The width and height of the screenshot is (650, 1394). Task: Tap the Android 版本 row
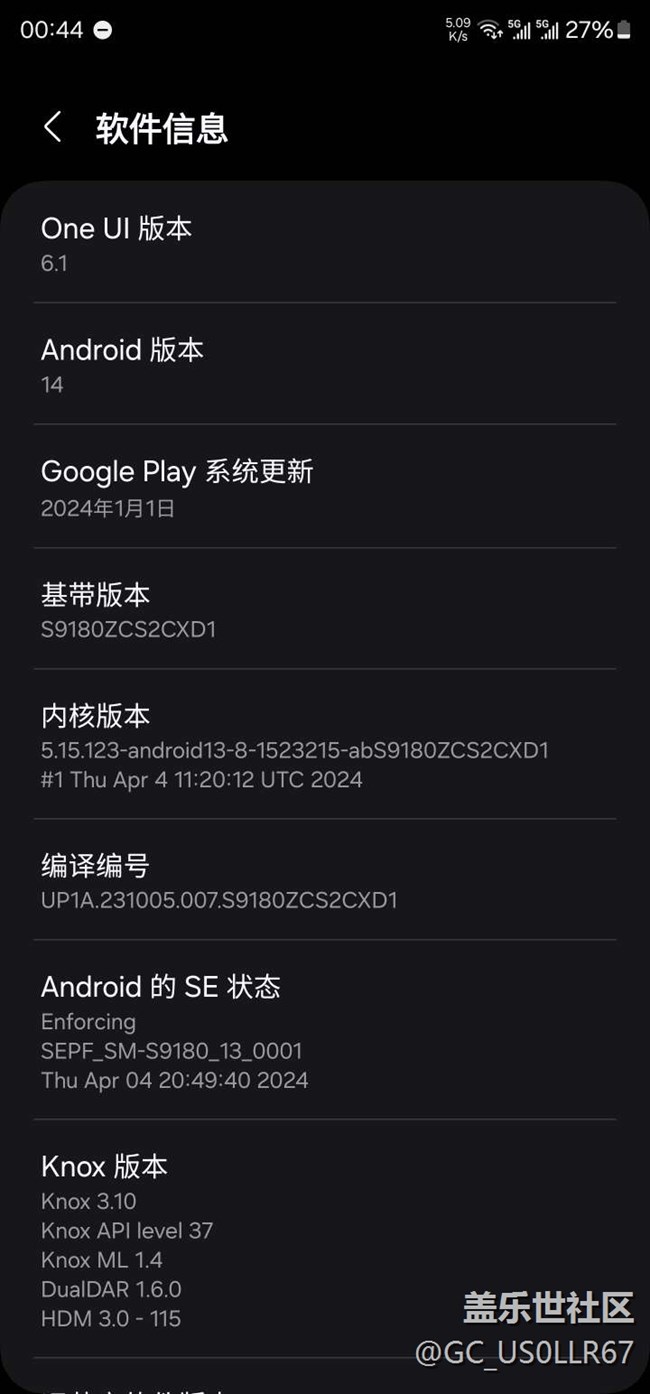325,365
